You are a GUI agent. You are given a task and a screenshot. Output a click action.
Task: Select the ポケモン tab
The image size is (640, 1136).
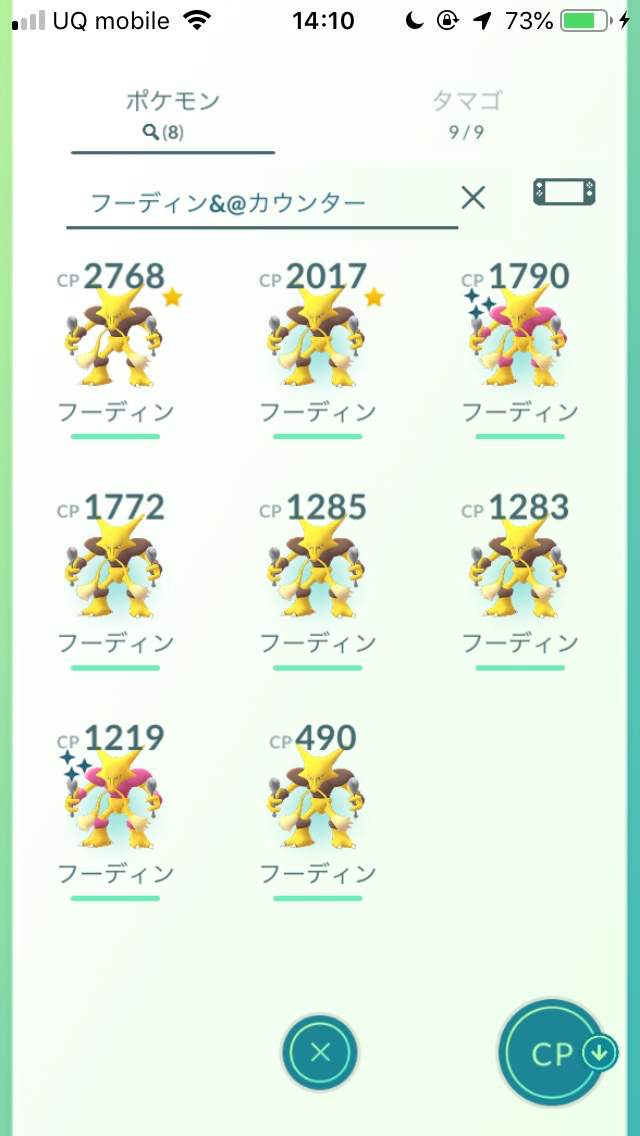click(173, 114)
